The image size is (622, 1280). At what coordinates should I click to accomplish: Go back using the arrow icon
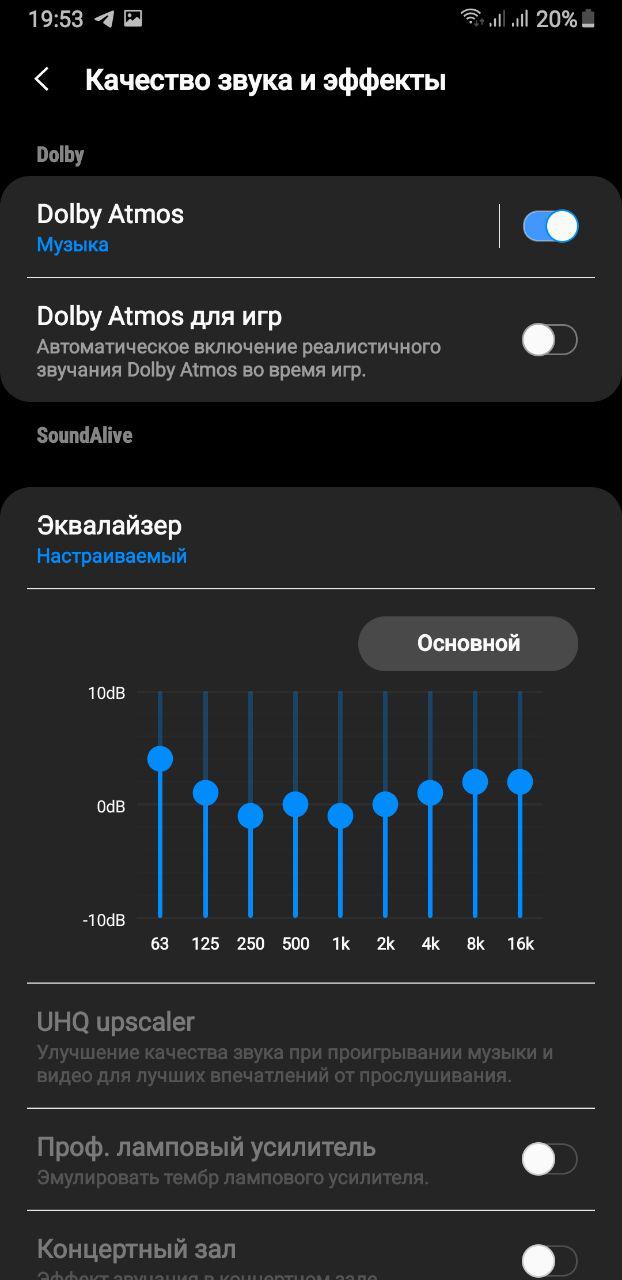42,80
